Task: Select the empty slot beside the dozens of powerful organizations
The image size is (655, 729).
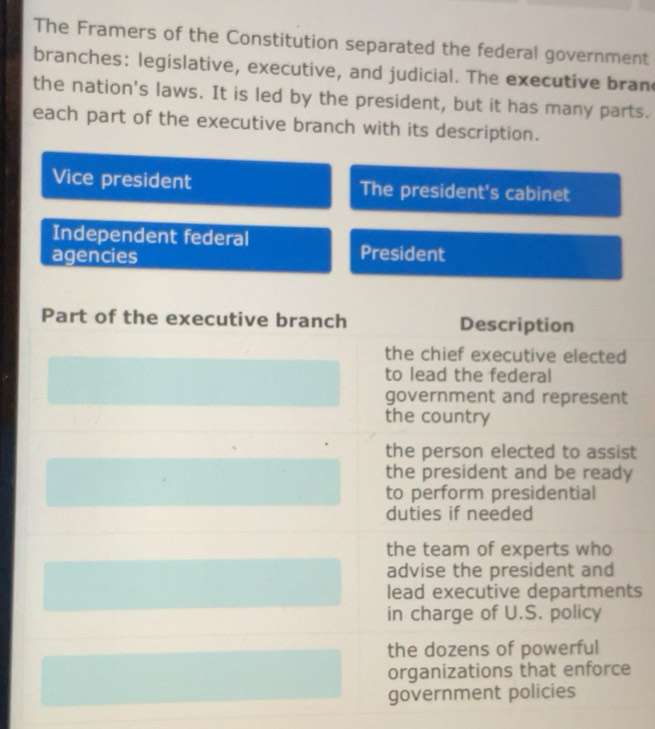Action: coord(191,676)
